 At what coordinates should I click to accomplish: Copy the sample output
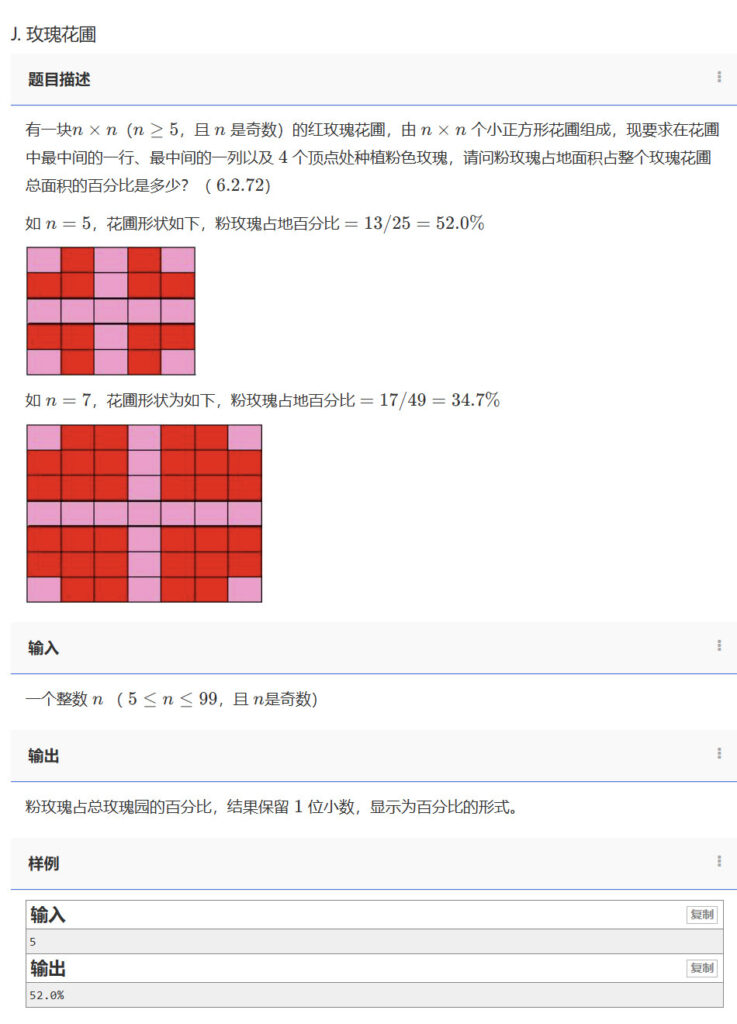point(701,968)
